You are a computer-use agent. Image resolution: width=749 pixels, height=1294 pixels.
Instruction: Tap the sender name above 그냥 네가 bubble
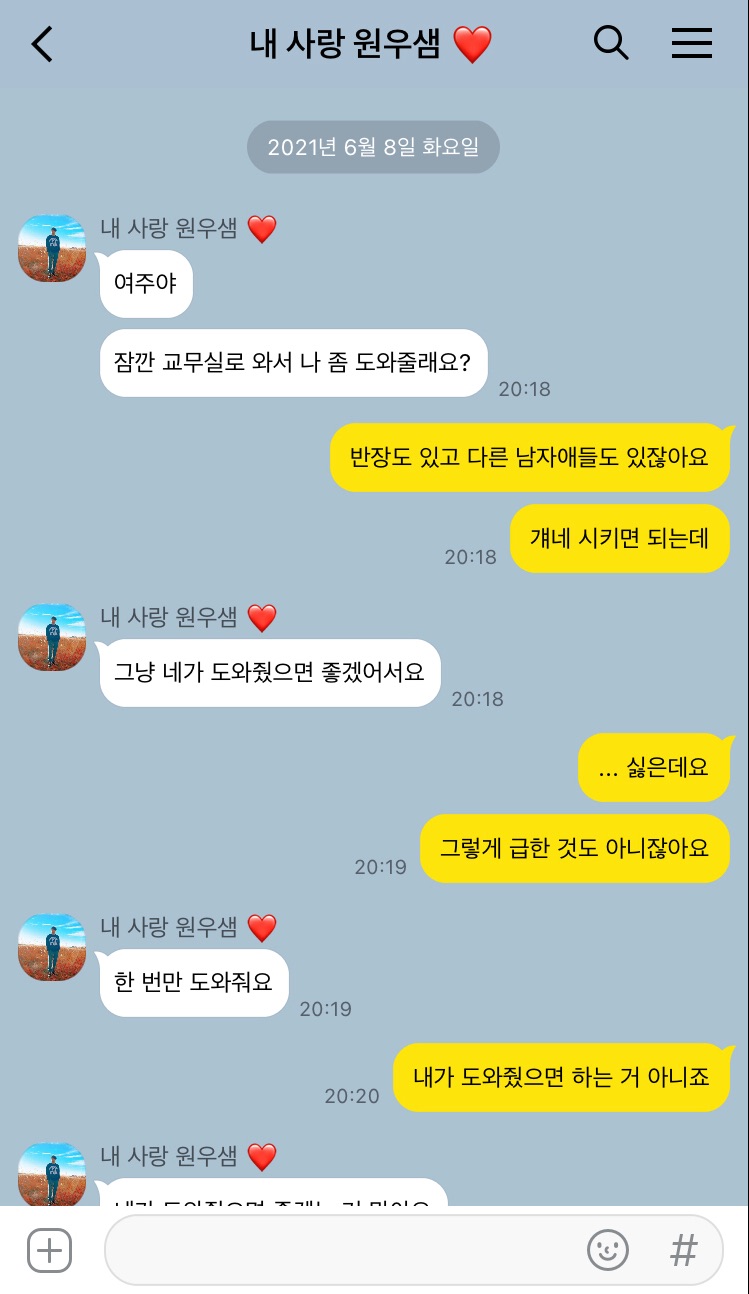click(175, 617)
